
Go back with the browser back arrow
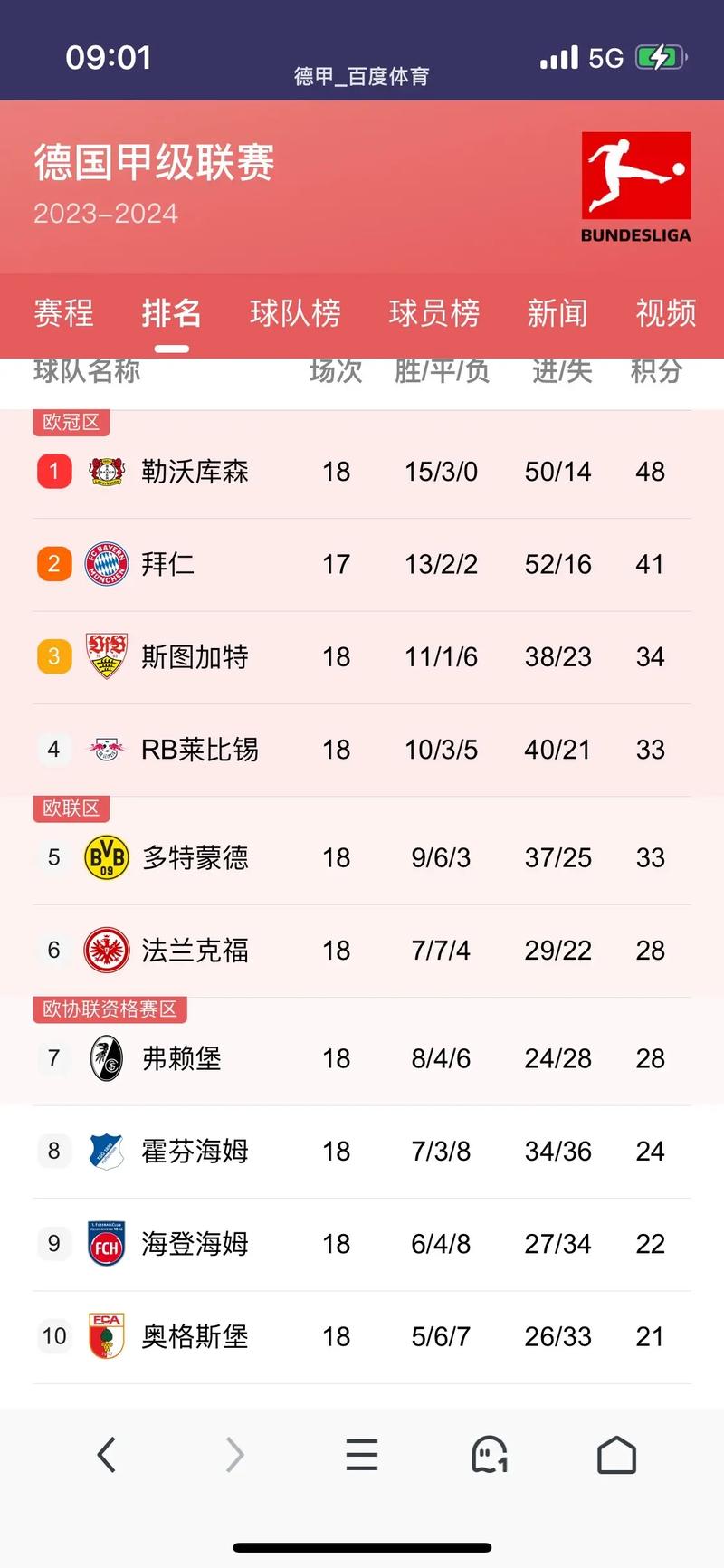pos(107,1455)
